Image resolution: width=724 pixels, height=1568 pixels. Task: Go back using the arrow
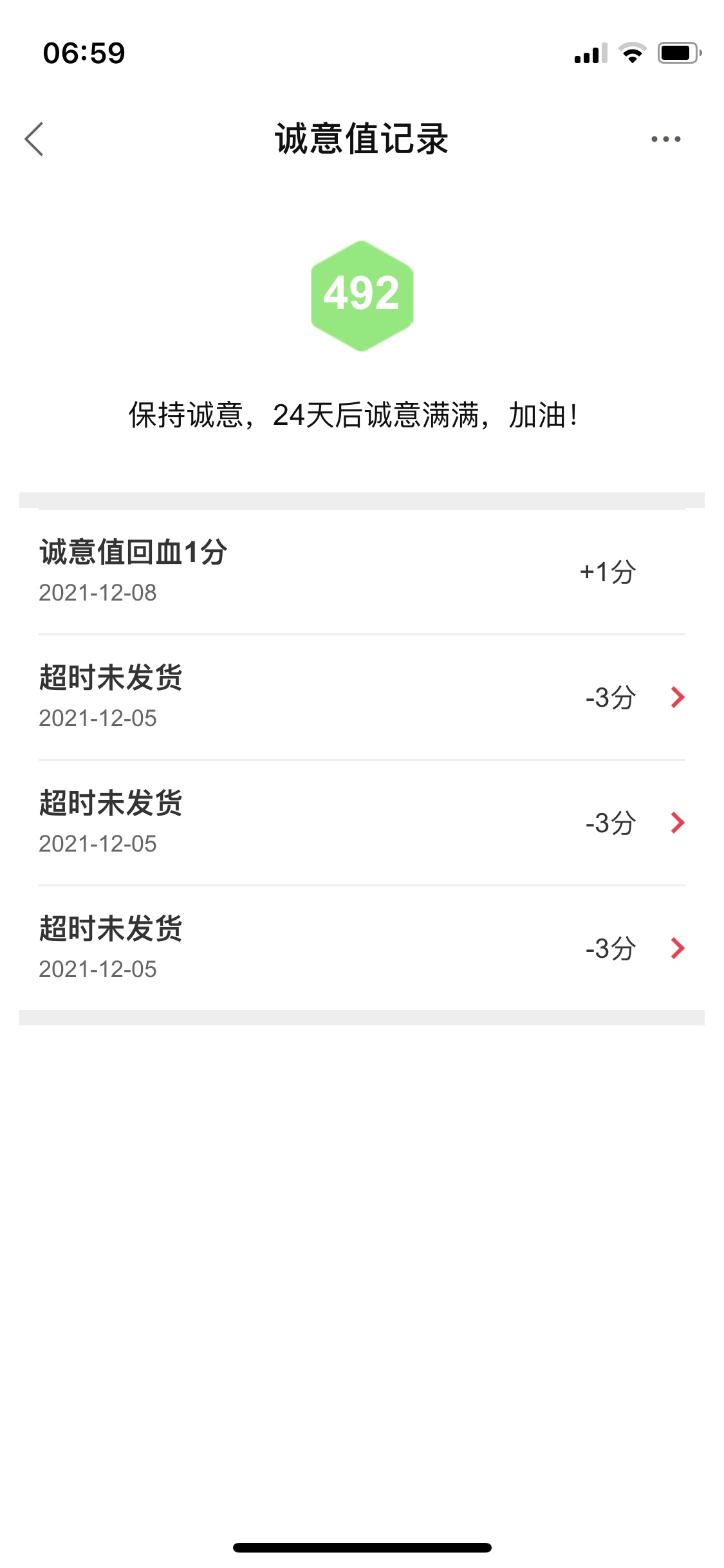34,139
